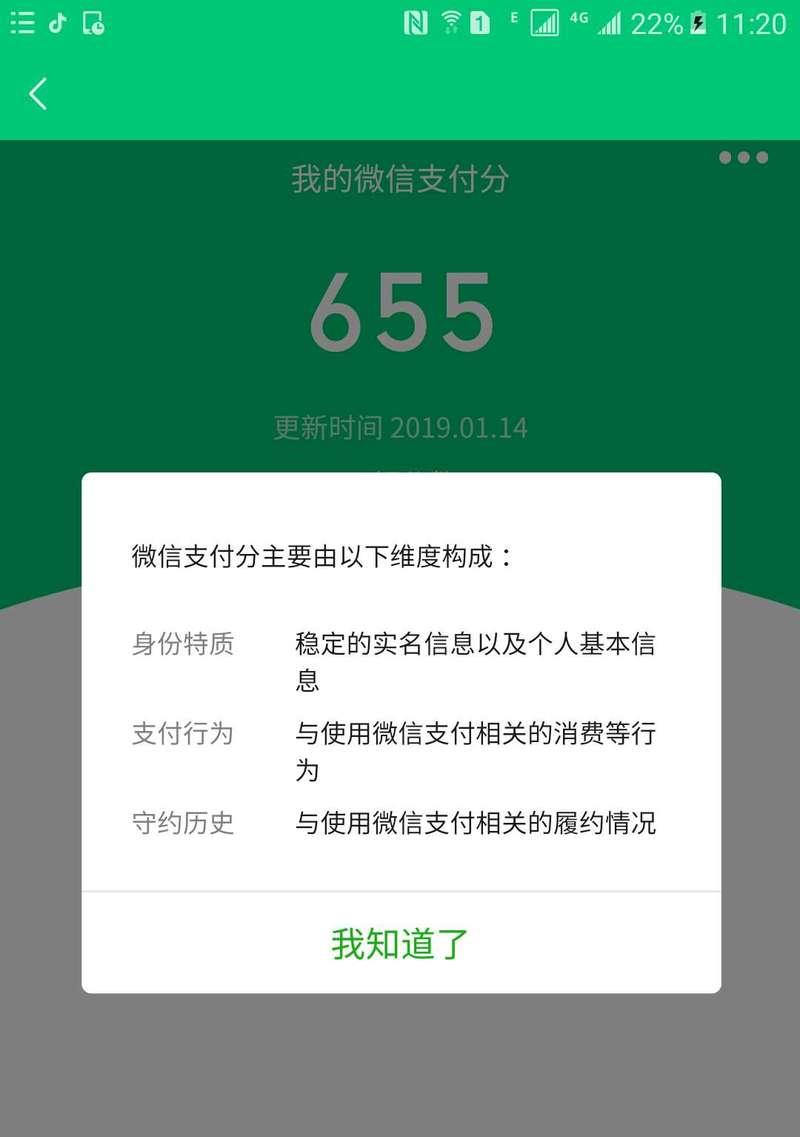800x1137 pixels.
Task: Open the three-dot overflow menu
Action: (743, 157)
